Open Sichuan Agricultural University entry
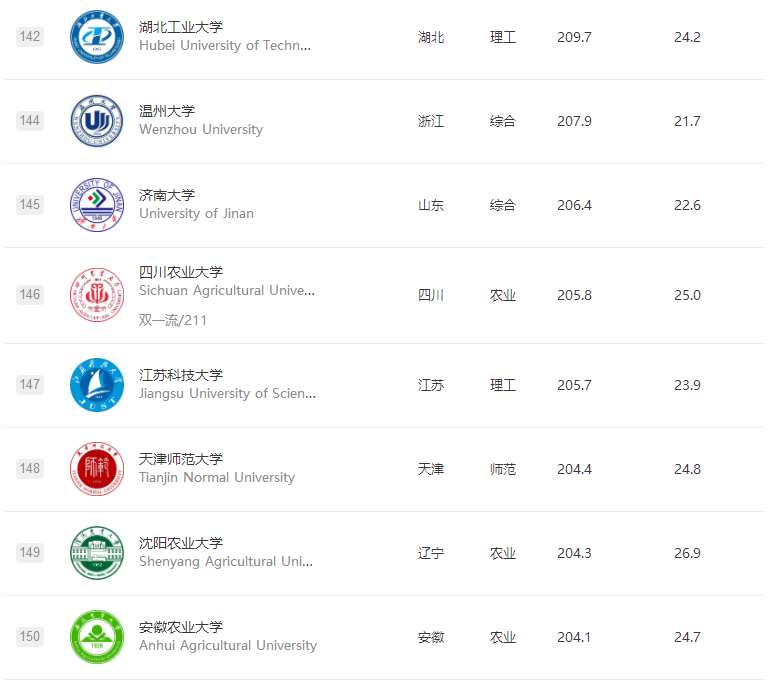Viewport: 768px width, 685px height. click(181, 272)
